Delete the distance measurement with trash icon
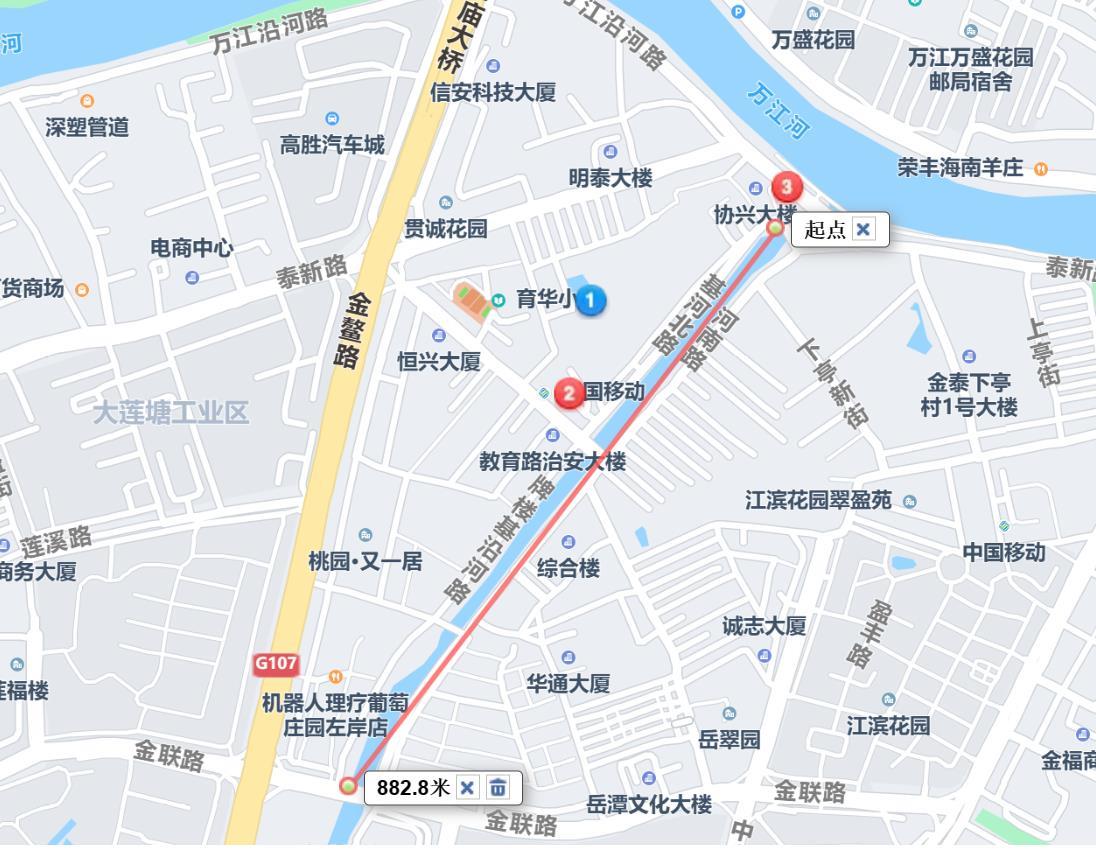The height and width of the screenshot is (860, 1096). pos(498,788)
